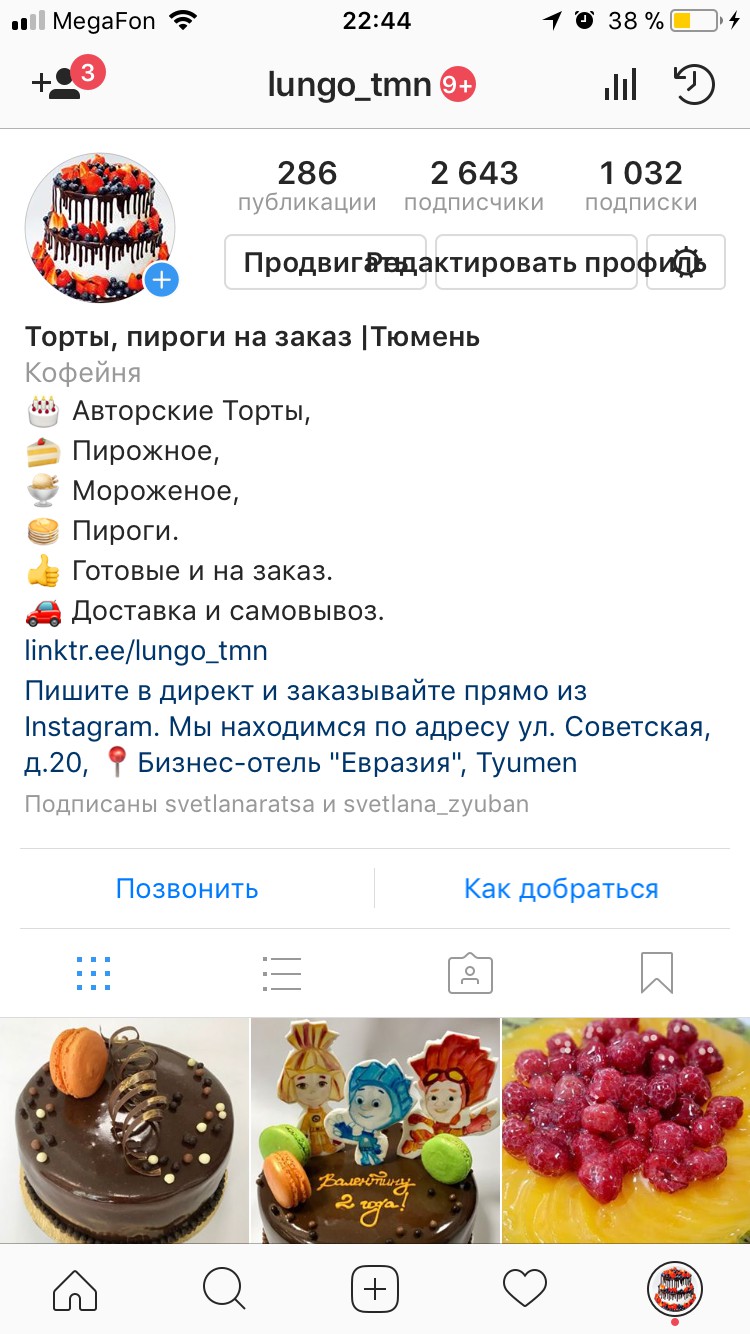Open the raspberry dessert post
The height and width of the screenshot is (1334, 750).
626,1130
